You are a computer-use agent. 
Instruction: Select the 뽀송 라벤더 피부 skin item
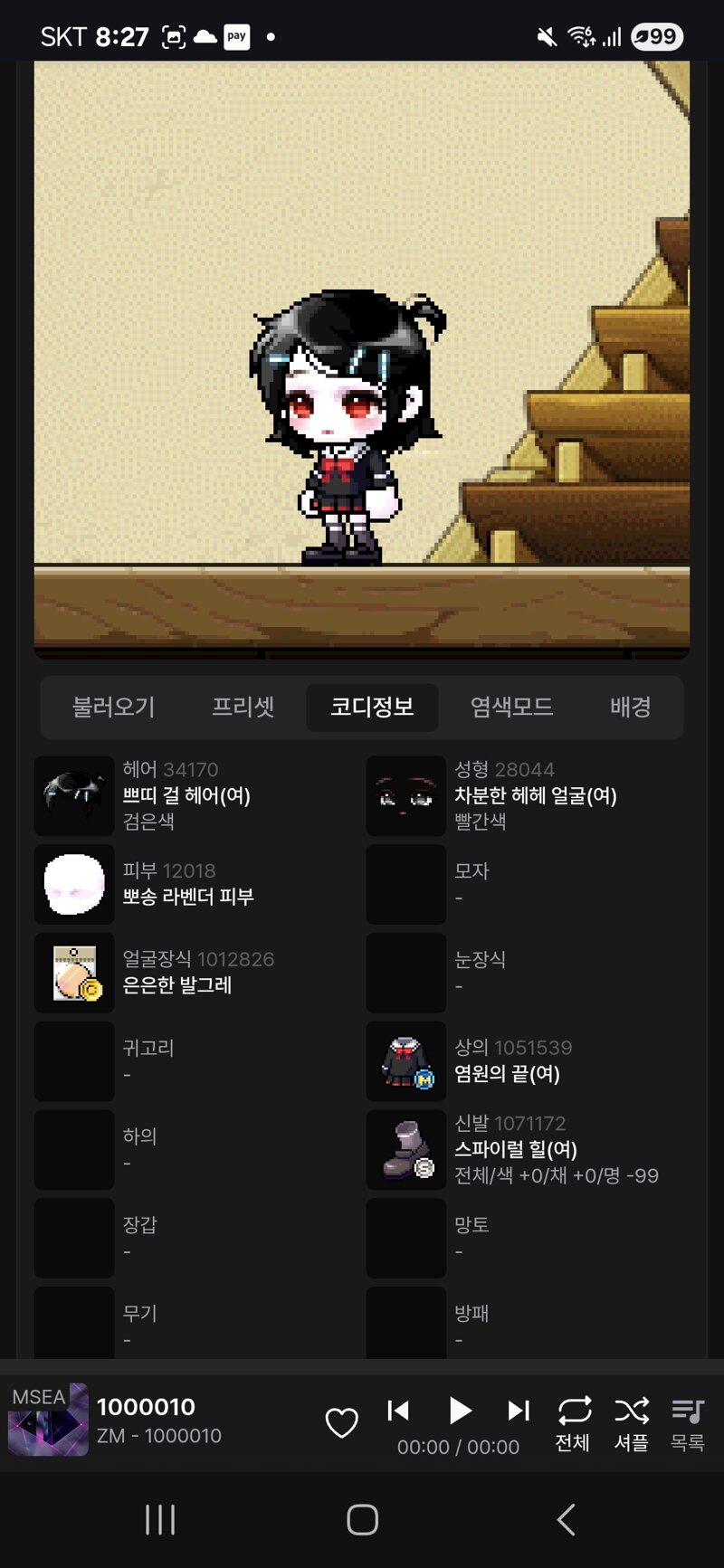(195, 884)
